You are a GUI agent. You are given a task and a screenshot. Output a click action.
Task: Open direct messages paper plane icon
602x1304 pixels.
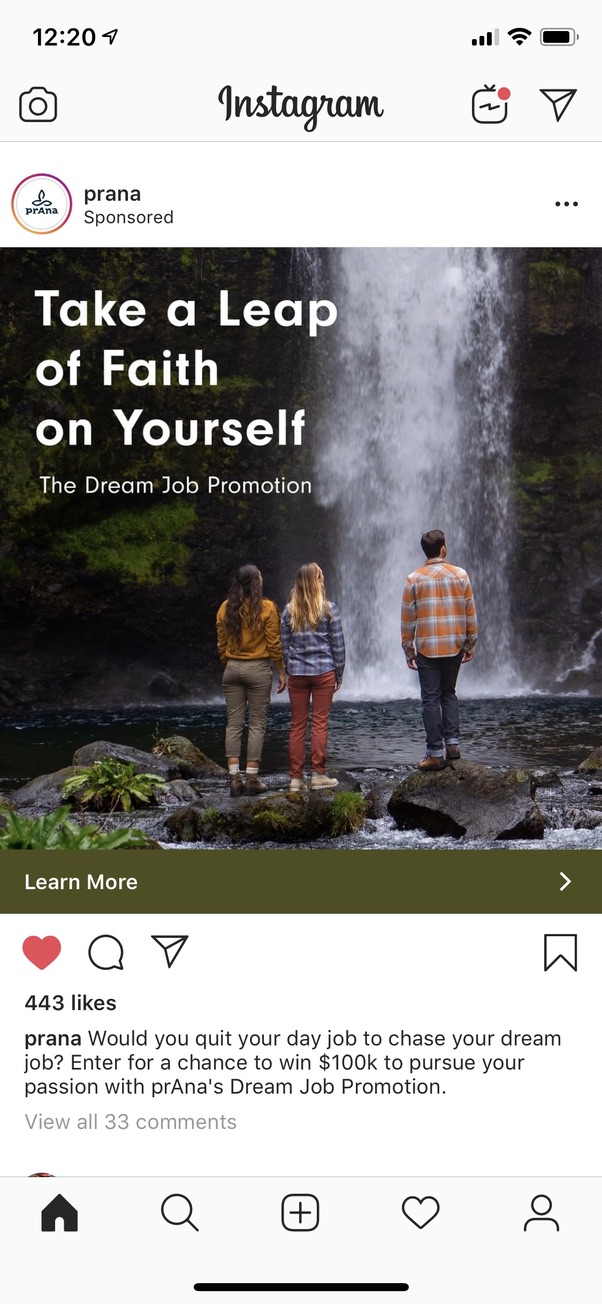click(x=558, y=105)
